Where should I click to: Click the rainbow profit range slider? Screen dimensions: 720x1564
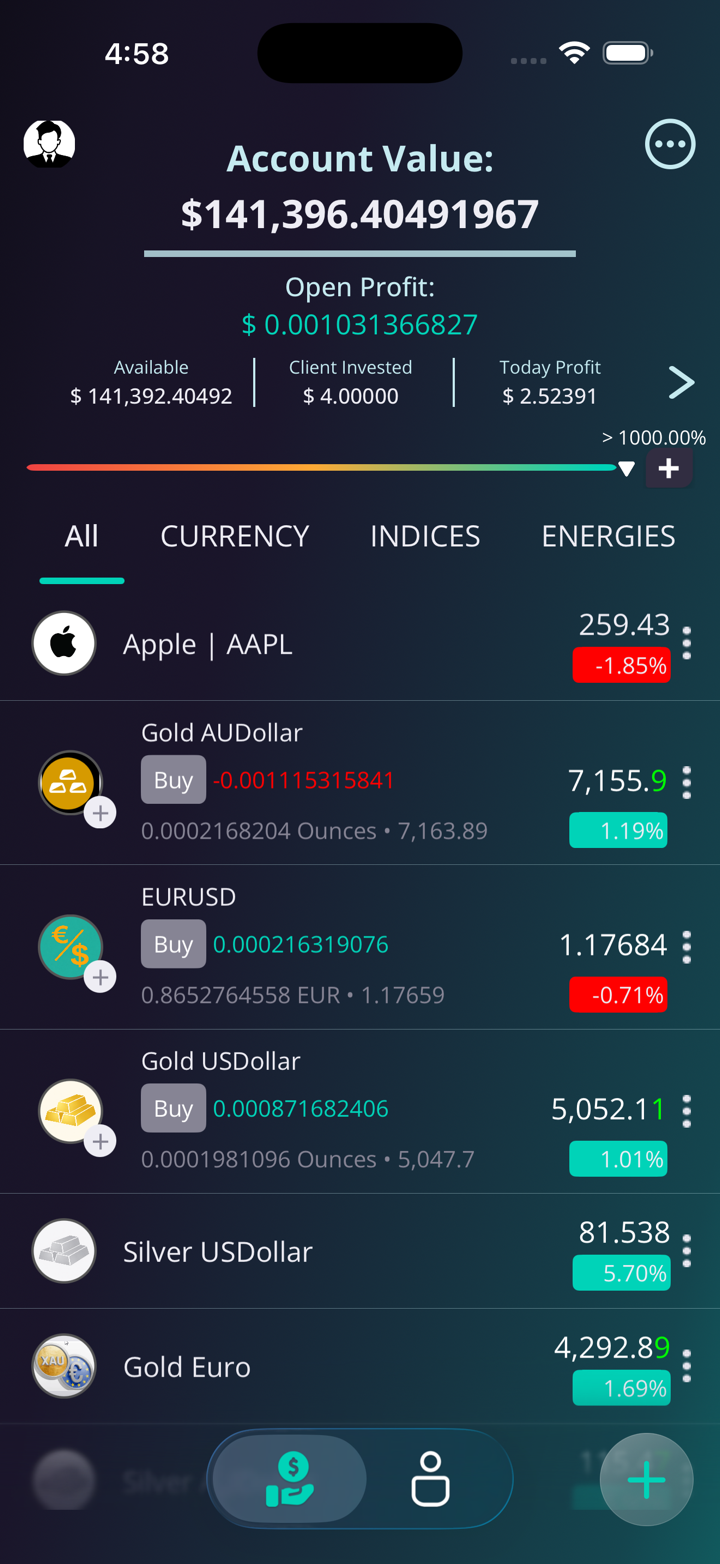[x=320, y=467]
